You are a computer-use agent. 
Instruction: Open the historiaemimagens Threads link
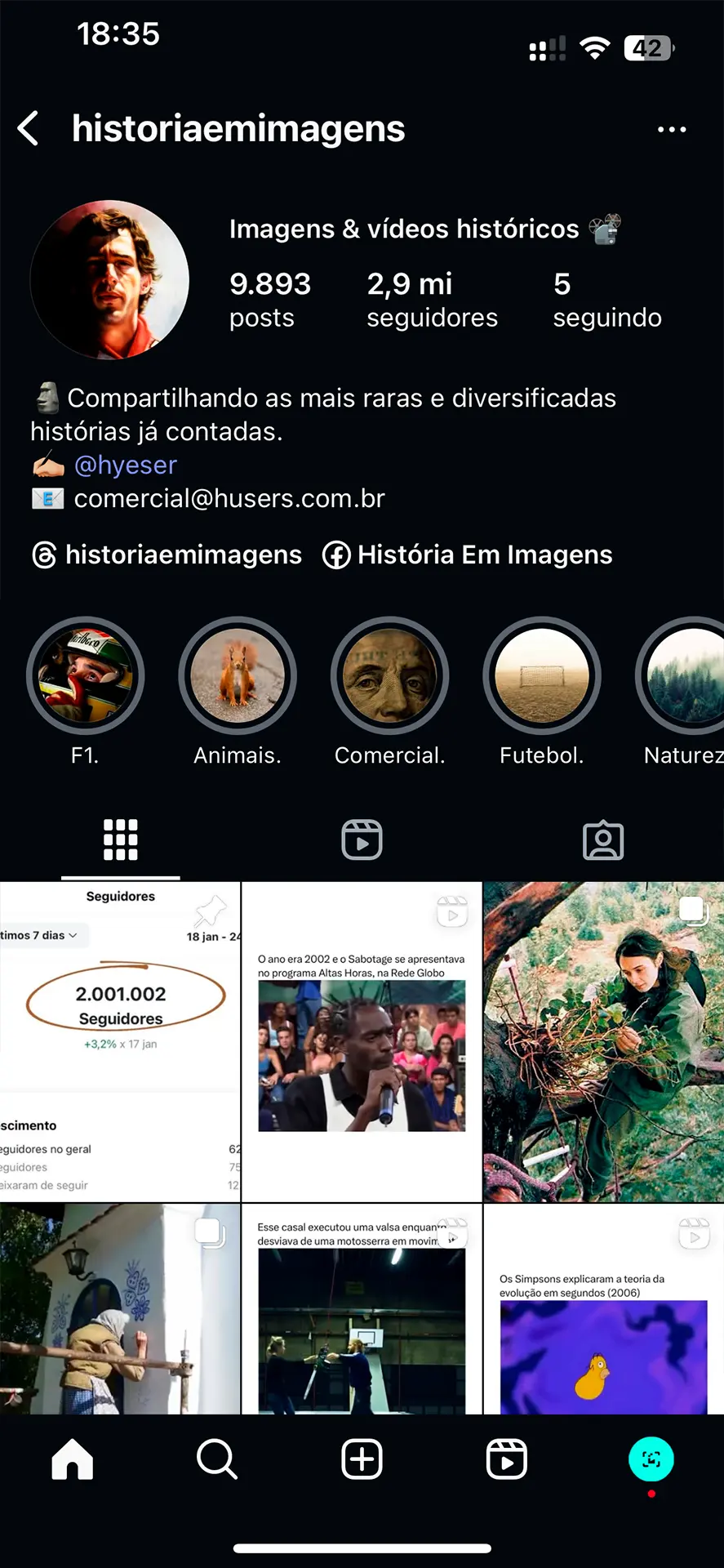click(x=167, y=555)
